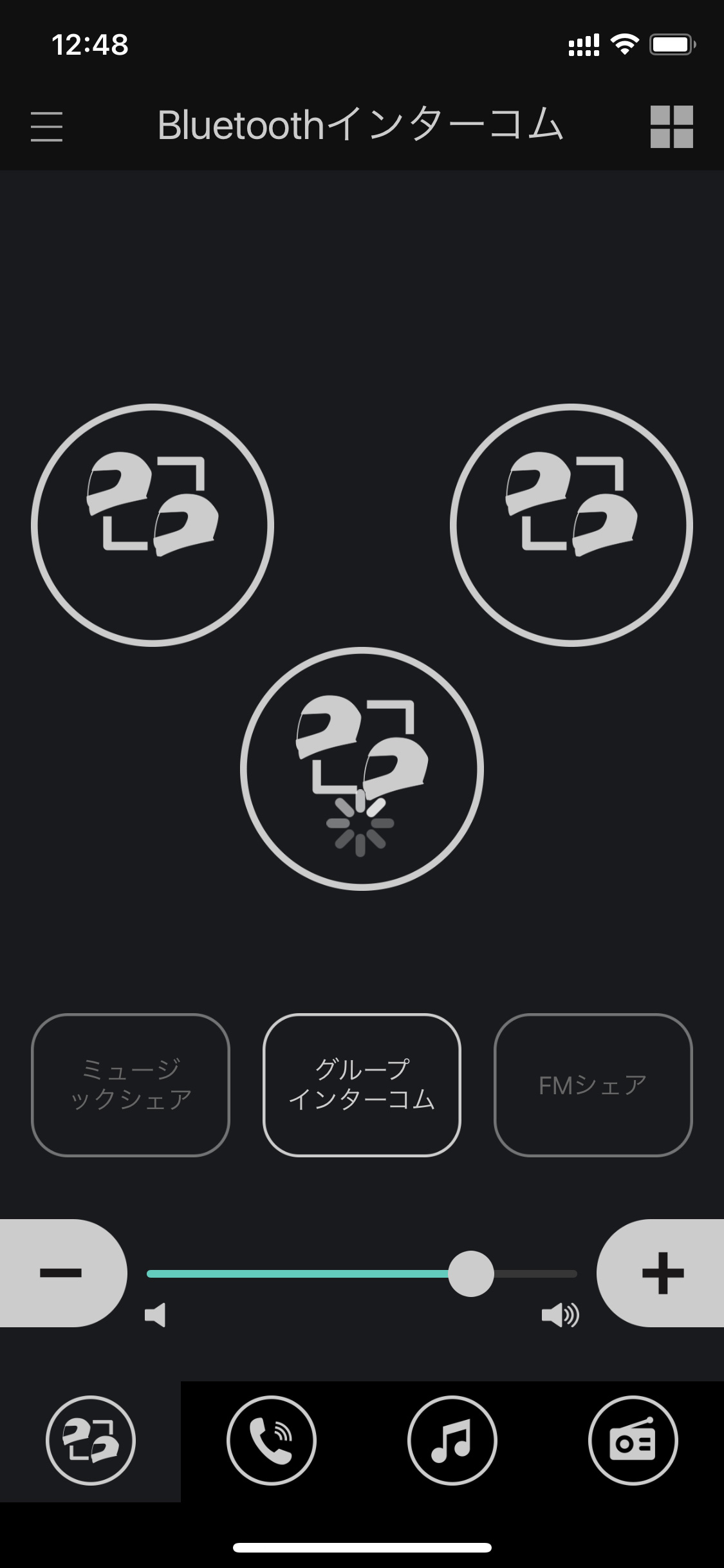This screenshot has width=724, height=1568.
Task: Increase volume with plus button
Action: (x=661, y=1273)
